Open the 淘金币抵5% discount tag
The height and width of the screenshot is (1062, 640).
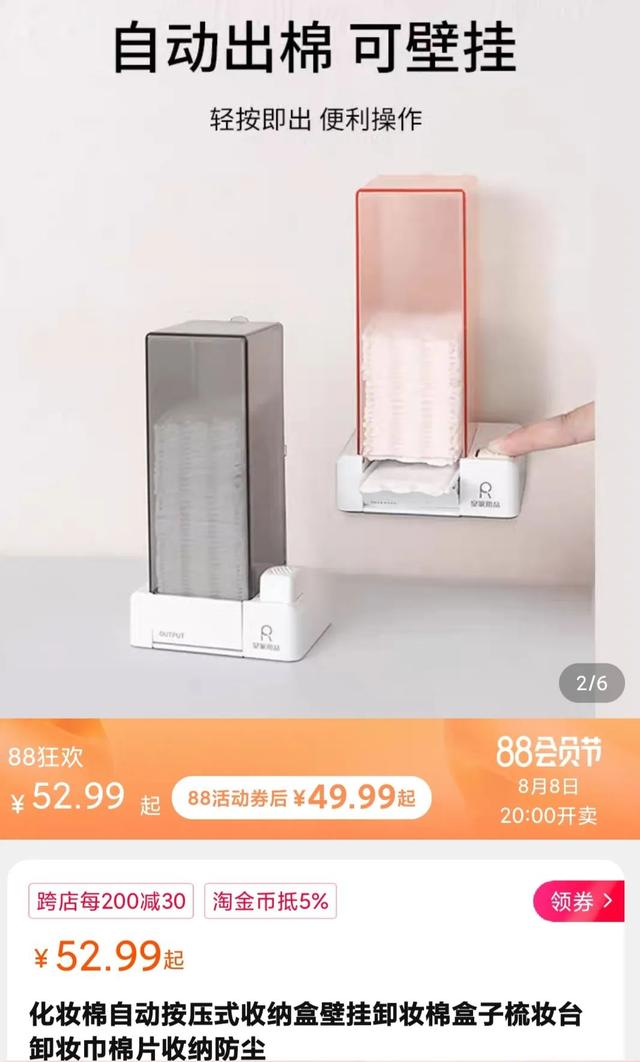tap(270, 901)
